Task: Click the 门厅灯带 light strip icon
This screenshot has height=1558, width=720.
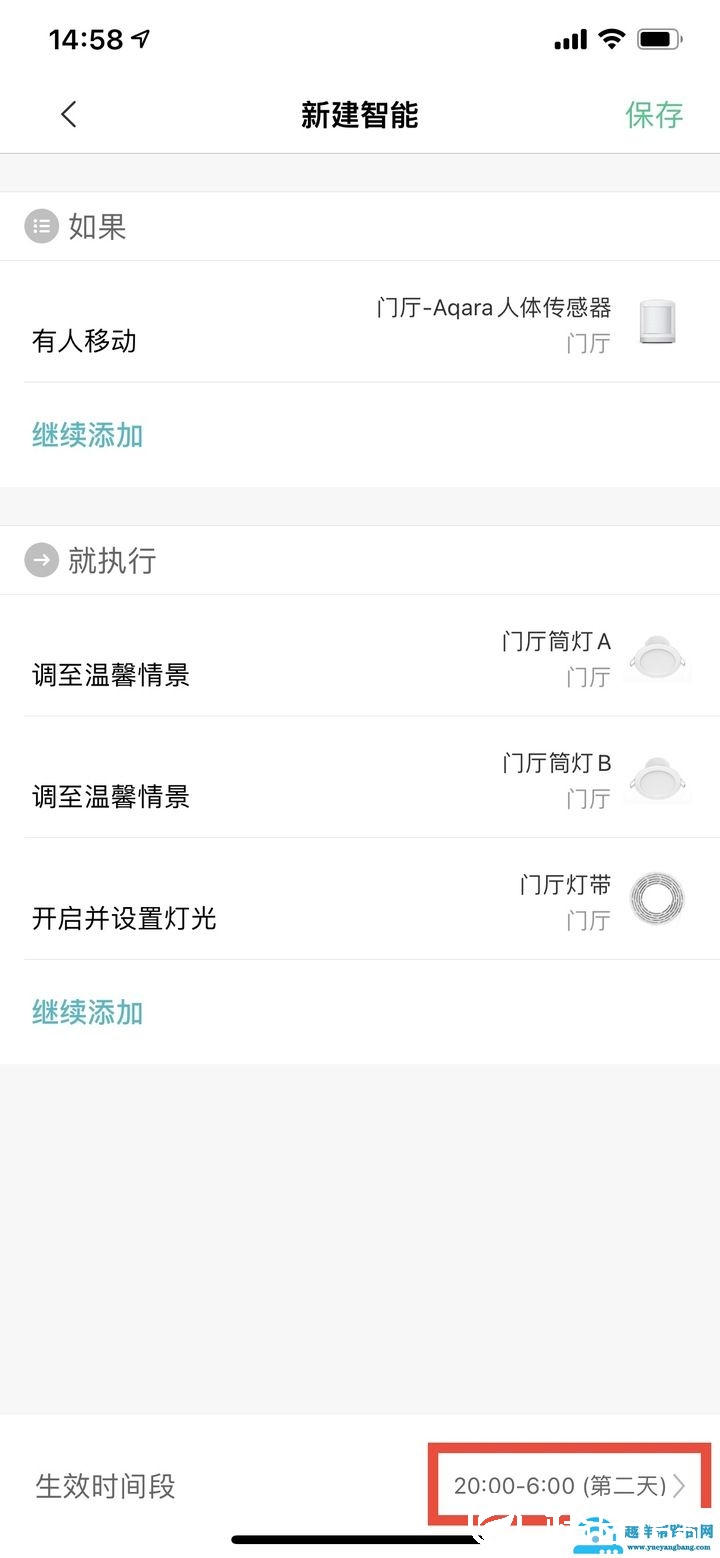Action: [x=656, y=899]
